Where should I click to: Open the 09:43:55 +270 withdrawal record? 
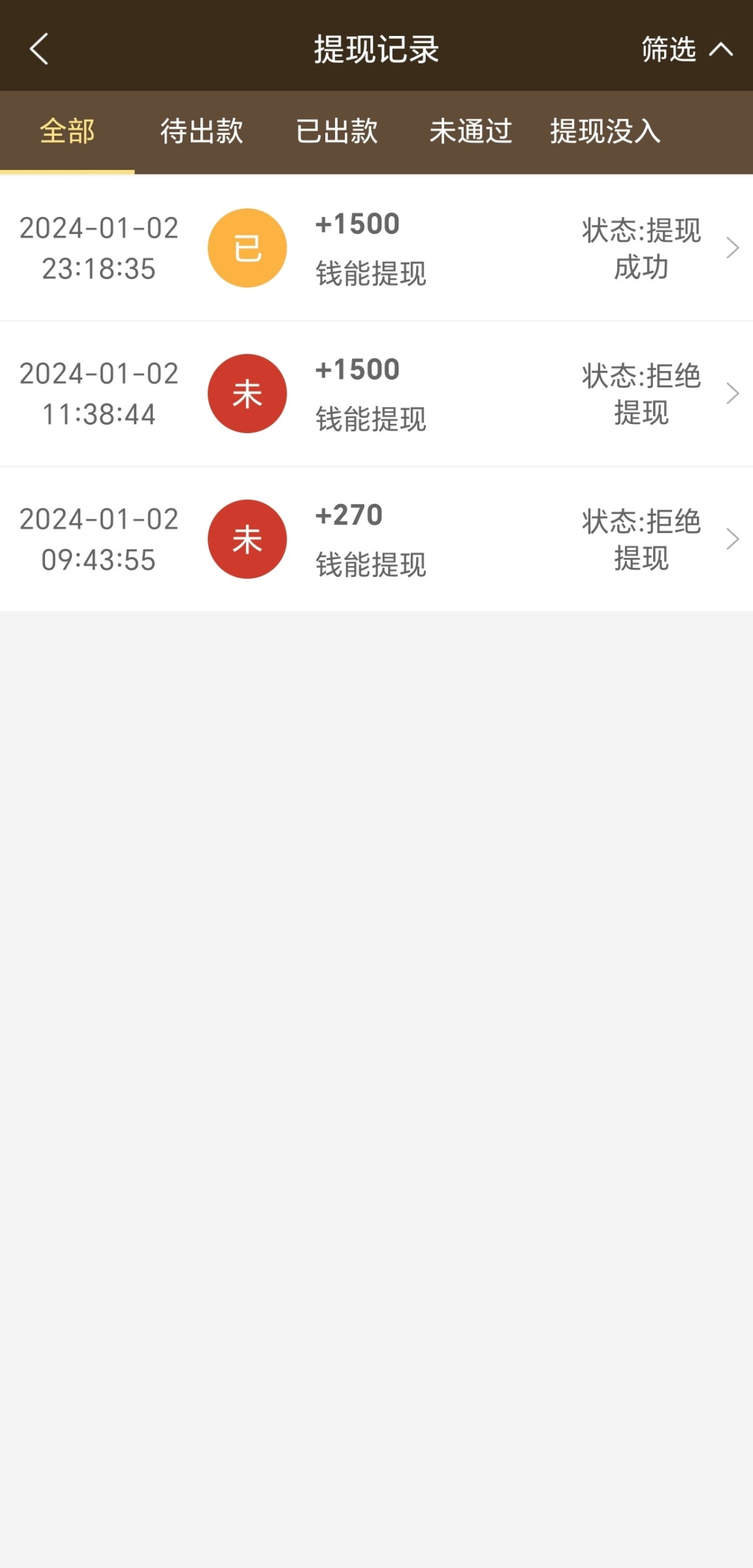(x=376, y=540)
